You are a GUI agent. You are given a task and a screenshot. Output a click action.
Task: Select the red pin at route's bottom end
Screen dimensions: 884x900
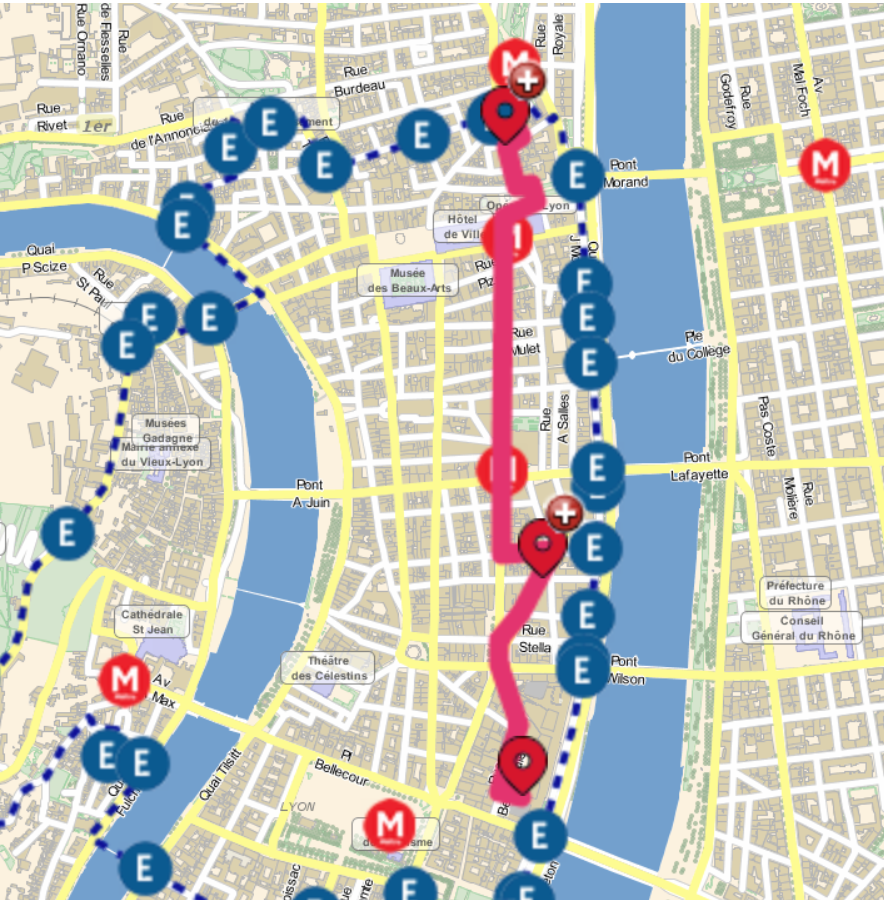click(x=521, y=763)
